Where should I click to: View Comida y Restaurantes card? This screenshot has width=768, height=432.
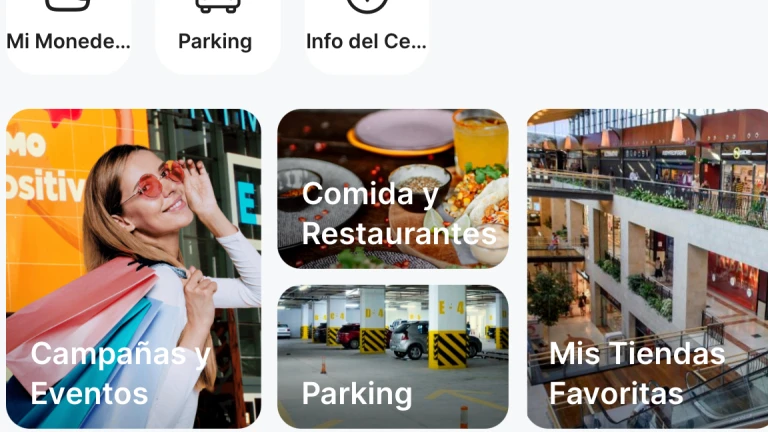click(x=392, y=189)
